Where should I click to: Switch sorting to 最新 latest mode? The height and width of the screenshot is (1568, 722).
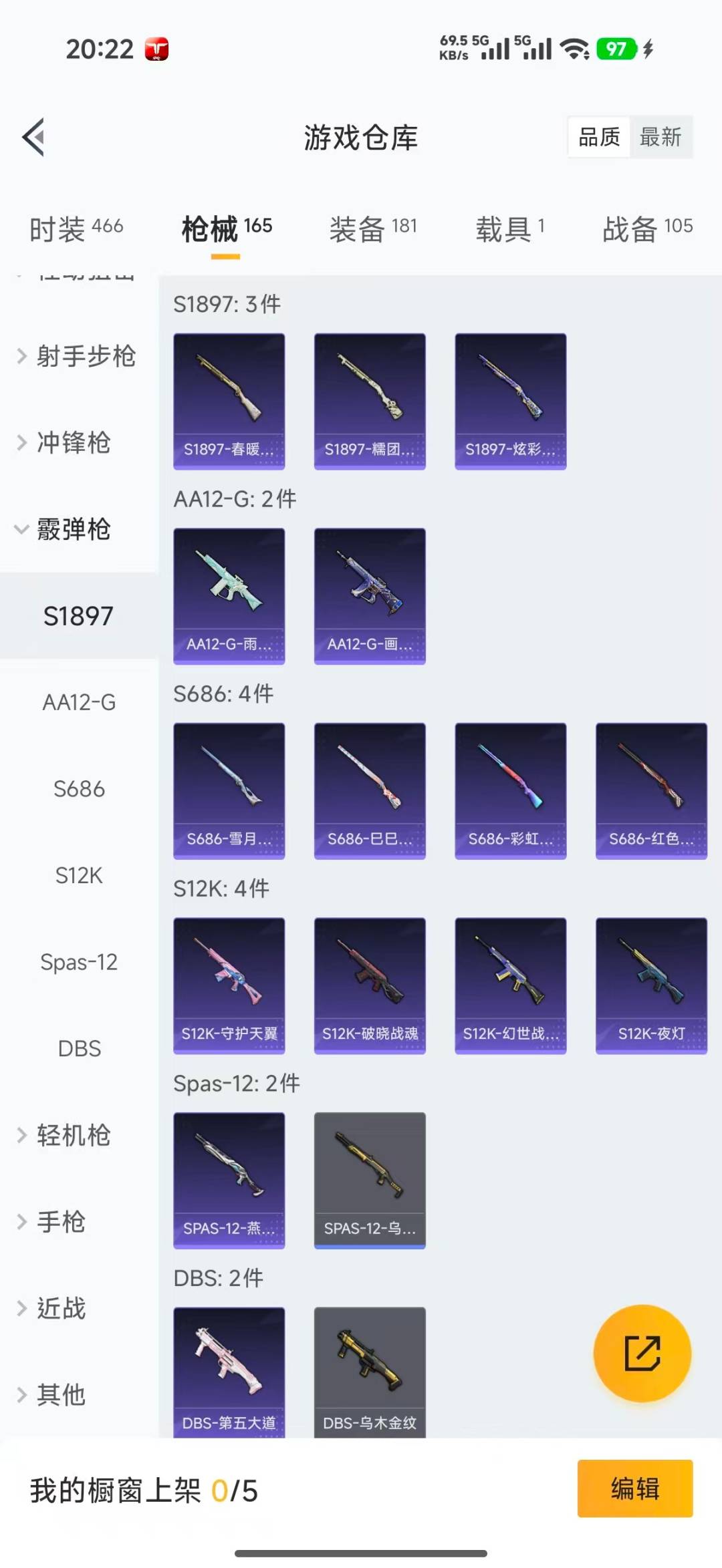(x=661, y=137)
